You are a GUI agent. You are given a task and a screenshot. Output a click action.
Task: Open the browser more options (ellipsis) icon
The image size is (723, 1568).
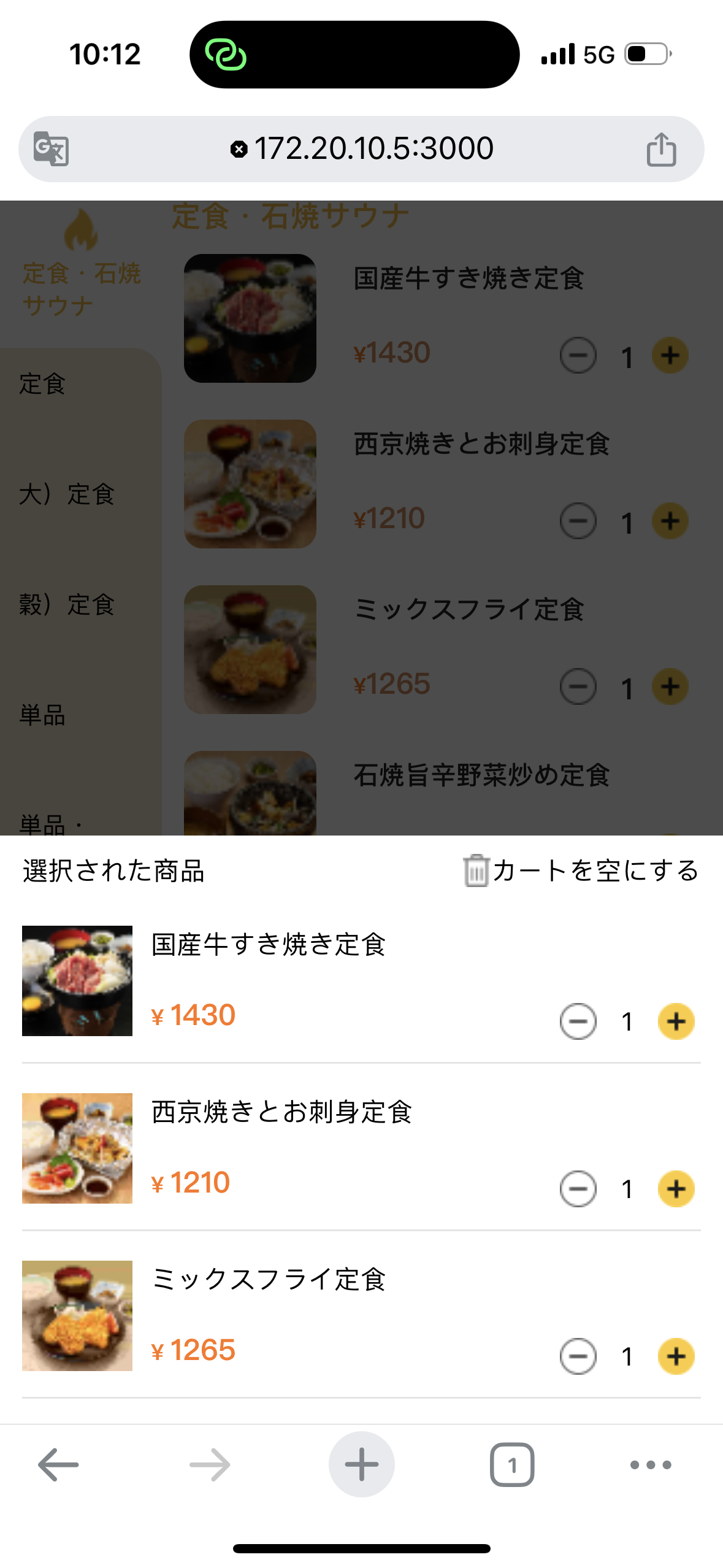click(649, 1465)
